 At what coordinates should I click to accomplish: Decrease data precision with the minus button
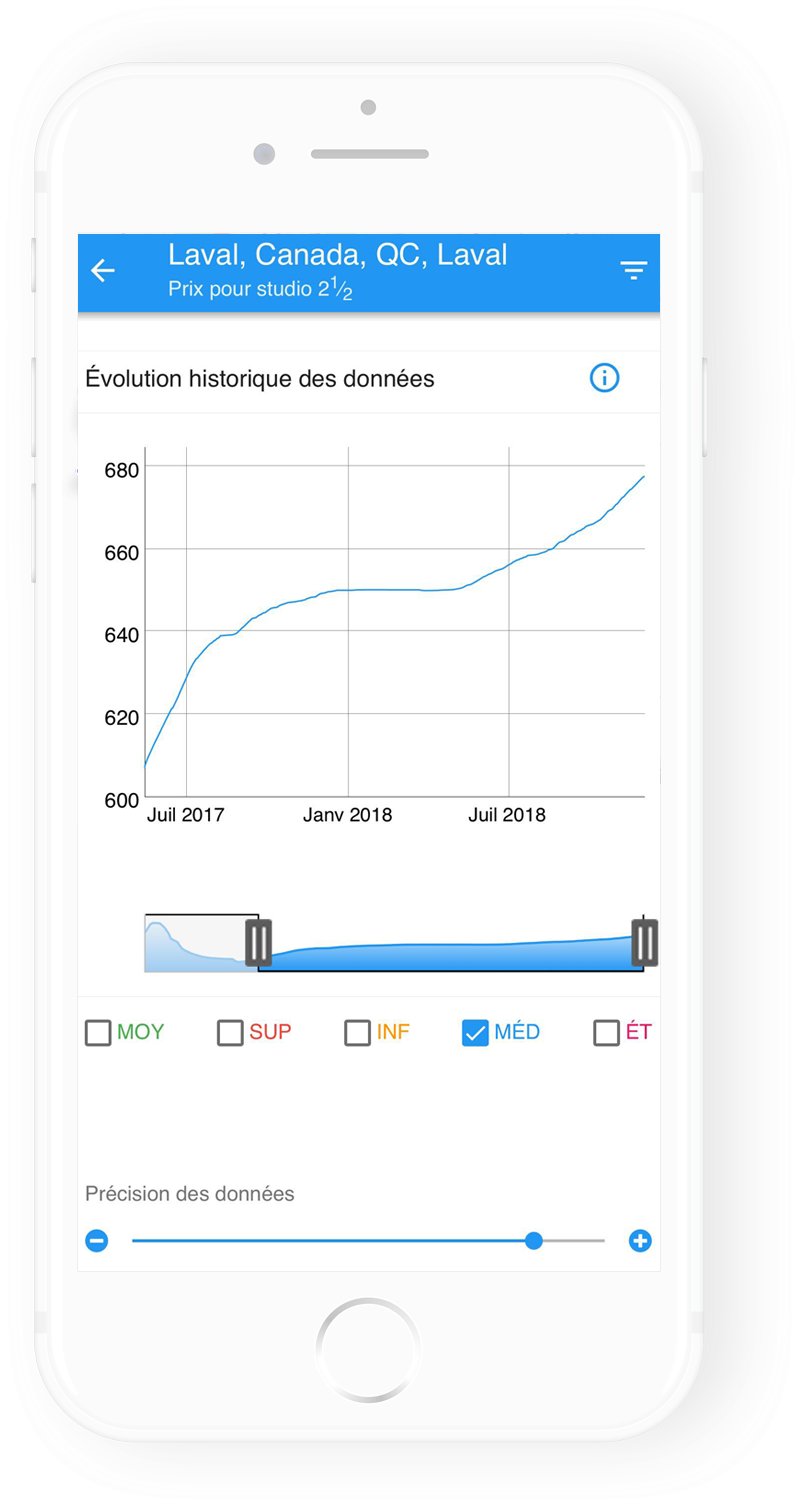pyautogui.click(x=97, y=1241)
